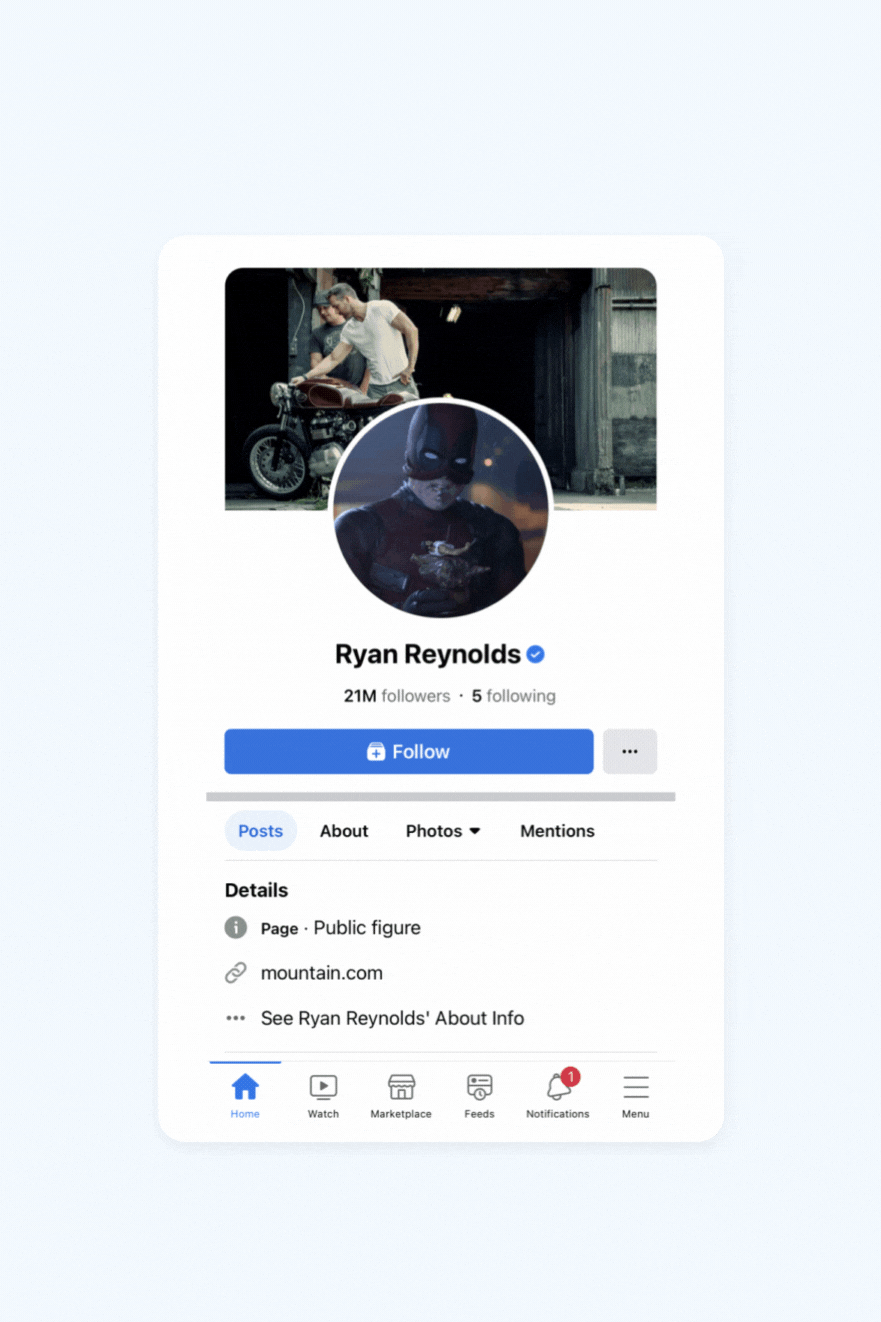Expand the Photos dropdown tab

point(443,831)
